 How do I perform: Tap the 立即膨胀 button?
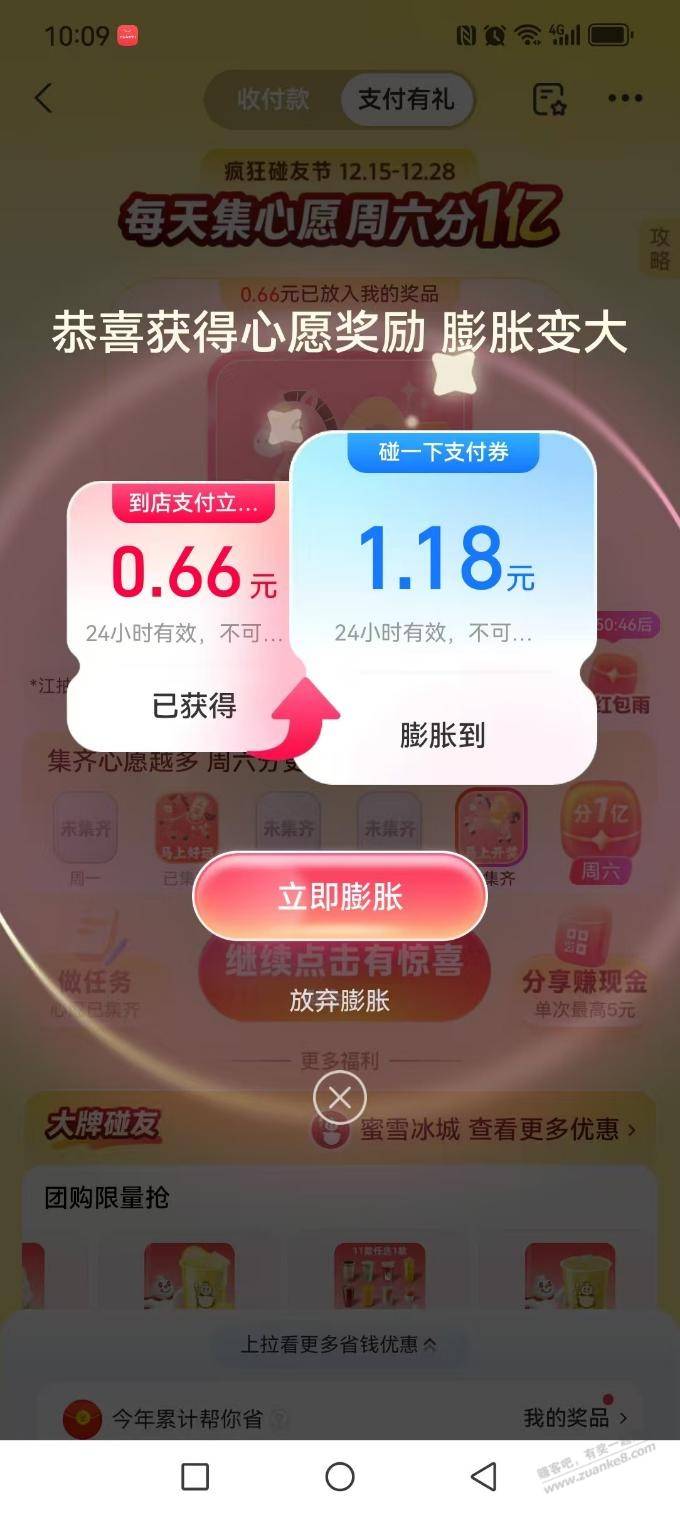340,896
